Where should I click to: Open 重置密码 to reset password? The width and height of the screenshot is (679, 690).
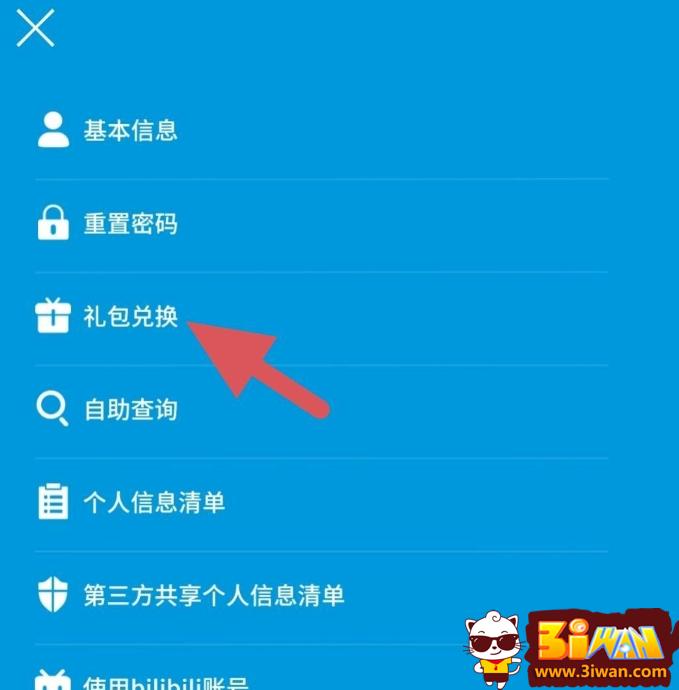point(130,224)
